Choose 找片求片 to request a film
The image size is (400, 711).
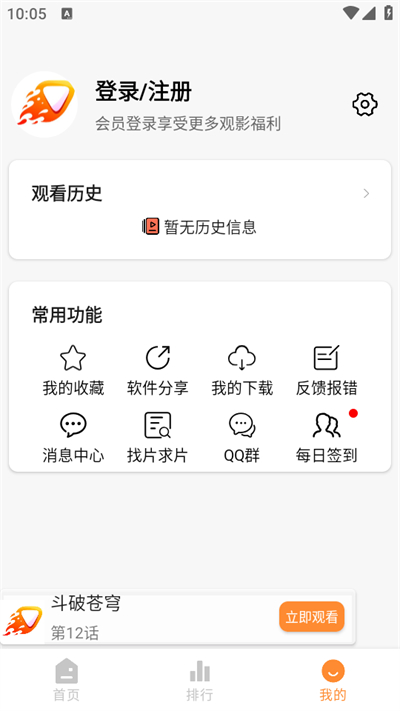[x=157, y=438]
